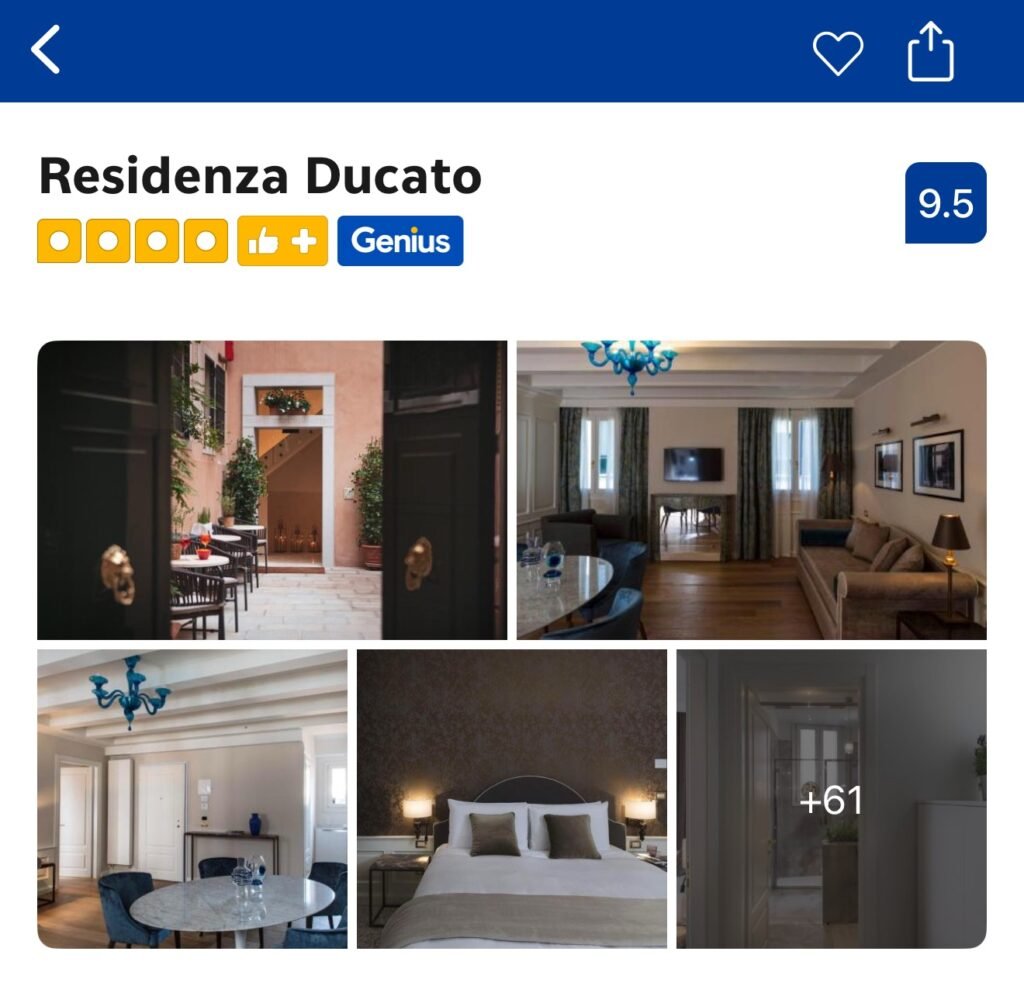The width and height of the screenshot is (1024, 986).
Task: Open the dining table with chandelier photo
Action: [x=192, y=798]
